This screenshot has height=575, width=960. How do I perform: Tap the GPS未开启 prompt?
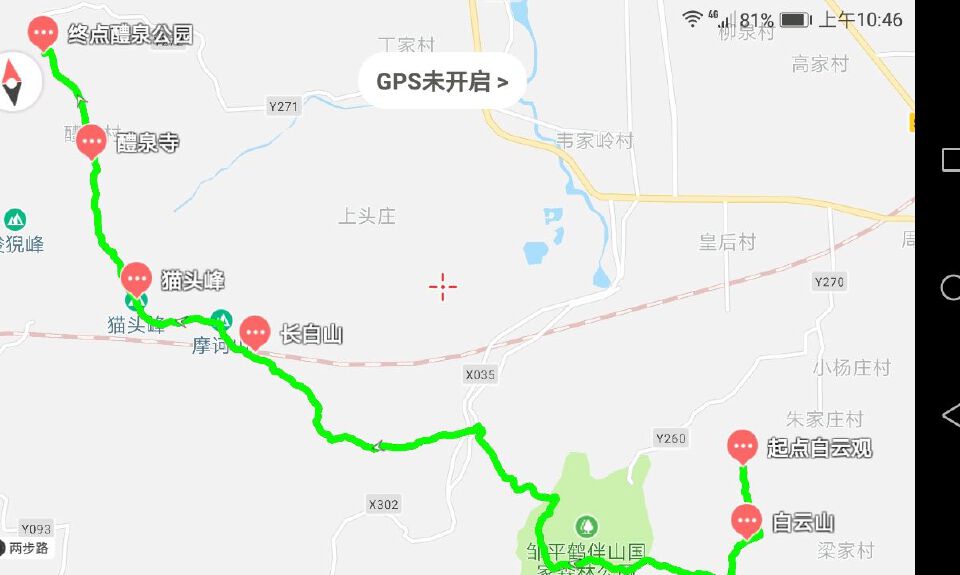pyautogui.click(x=442, y=81)
